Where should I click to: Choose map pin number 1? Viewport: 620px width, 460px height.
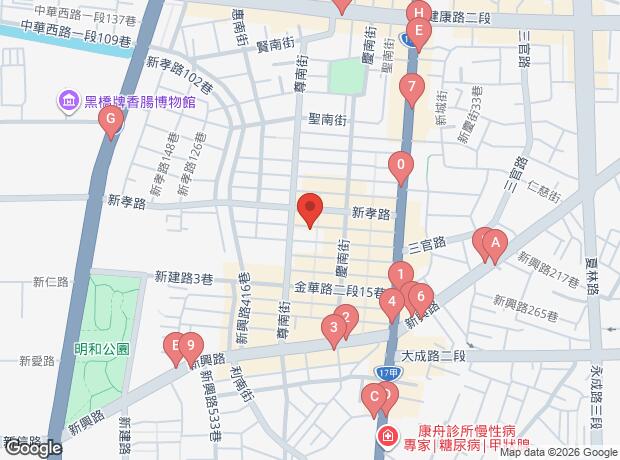coord(399,274)
